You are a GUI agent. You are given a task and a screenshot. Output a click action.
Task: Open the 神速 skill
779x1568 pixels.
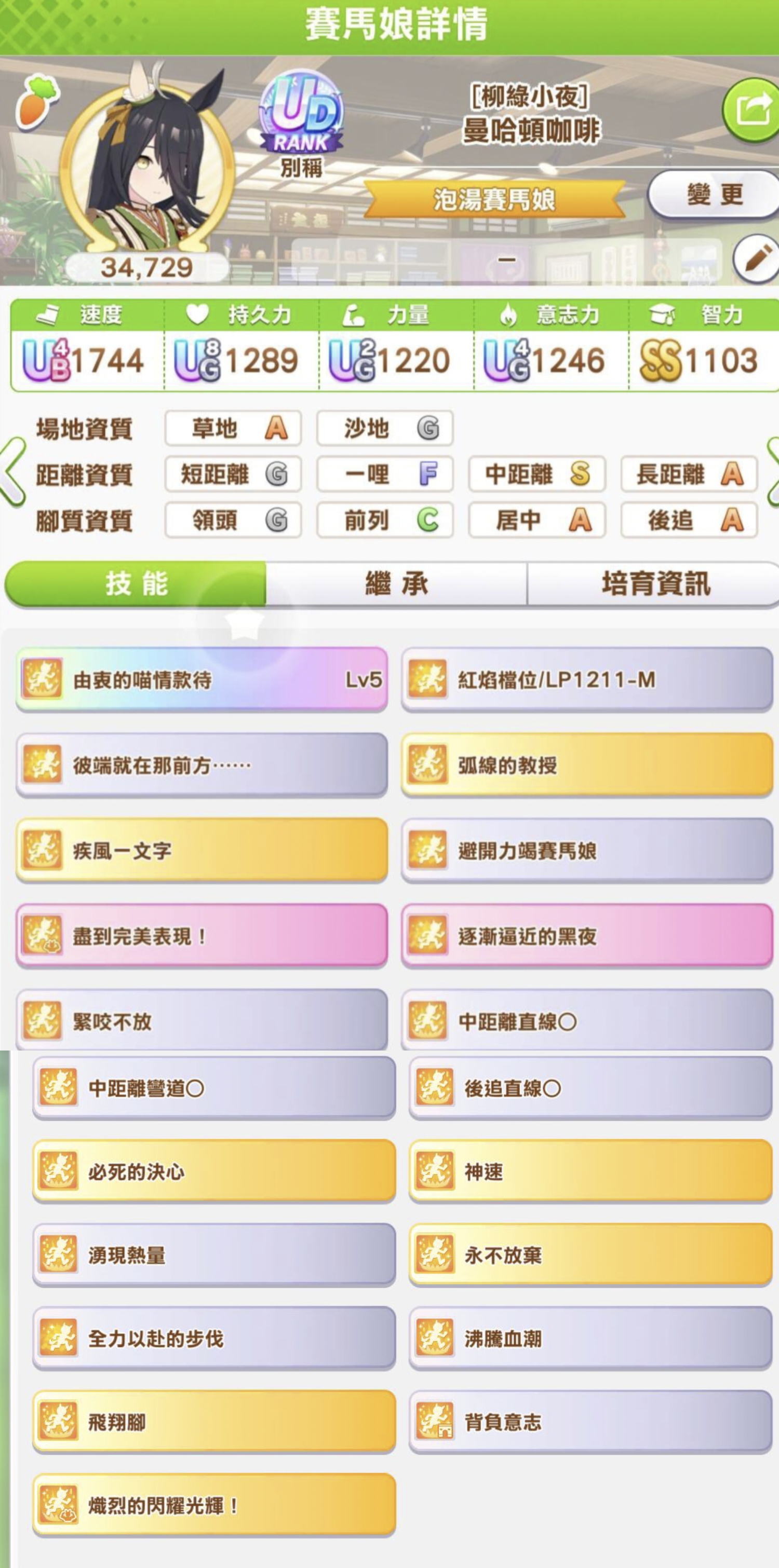590,1171
